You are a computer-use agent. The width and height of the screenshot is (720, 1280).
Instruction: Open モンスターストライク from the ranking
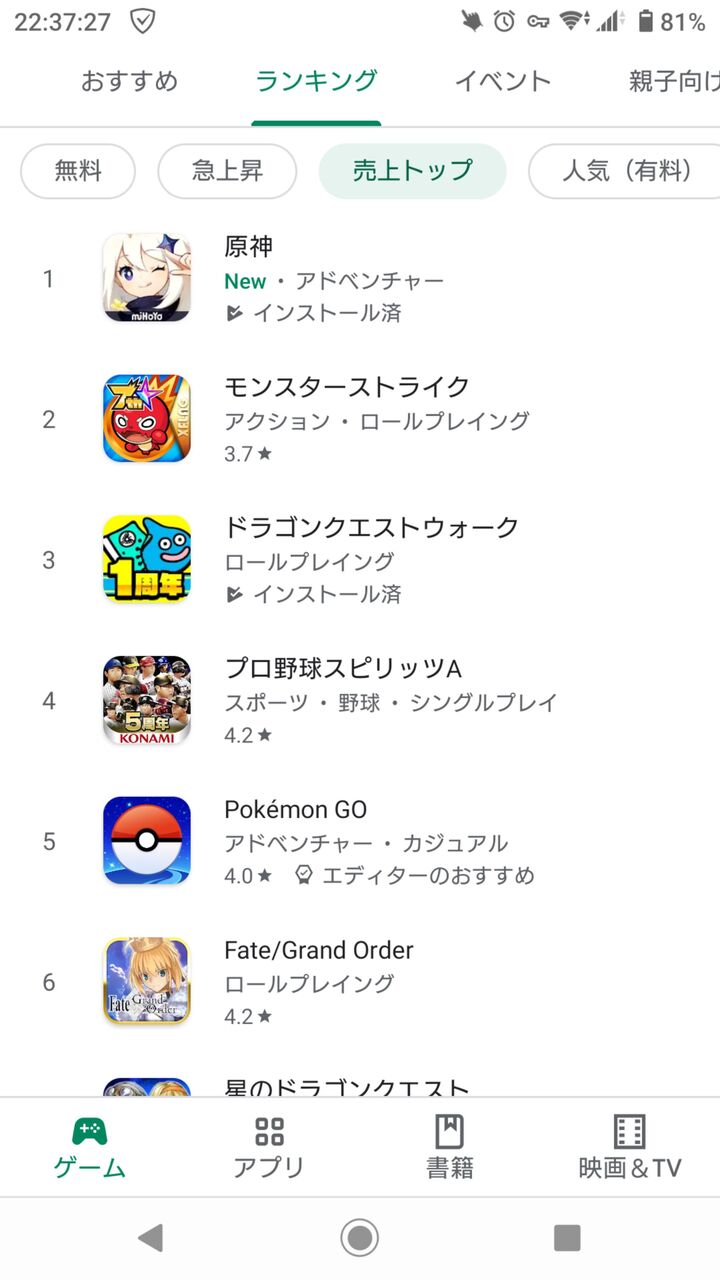[360, 419]
